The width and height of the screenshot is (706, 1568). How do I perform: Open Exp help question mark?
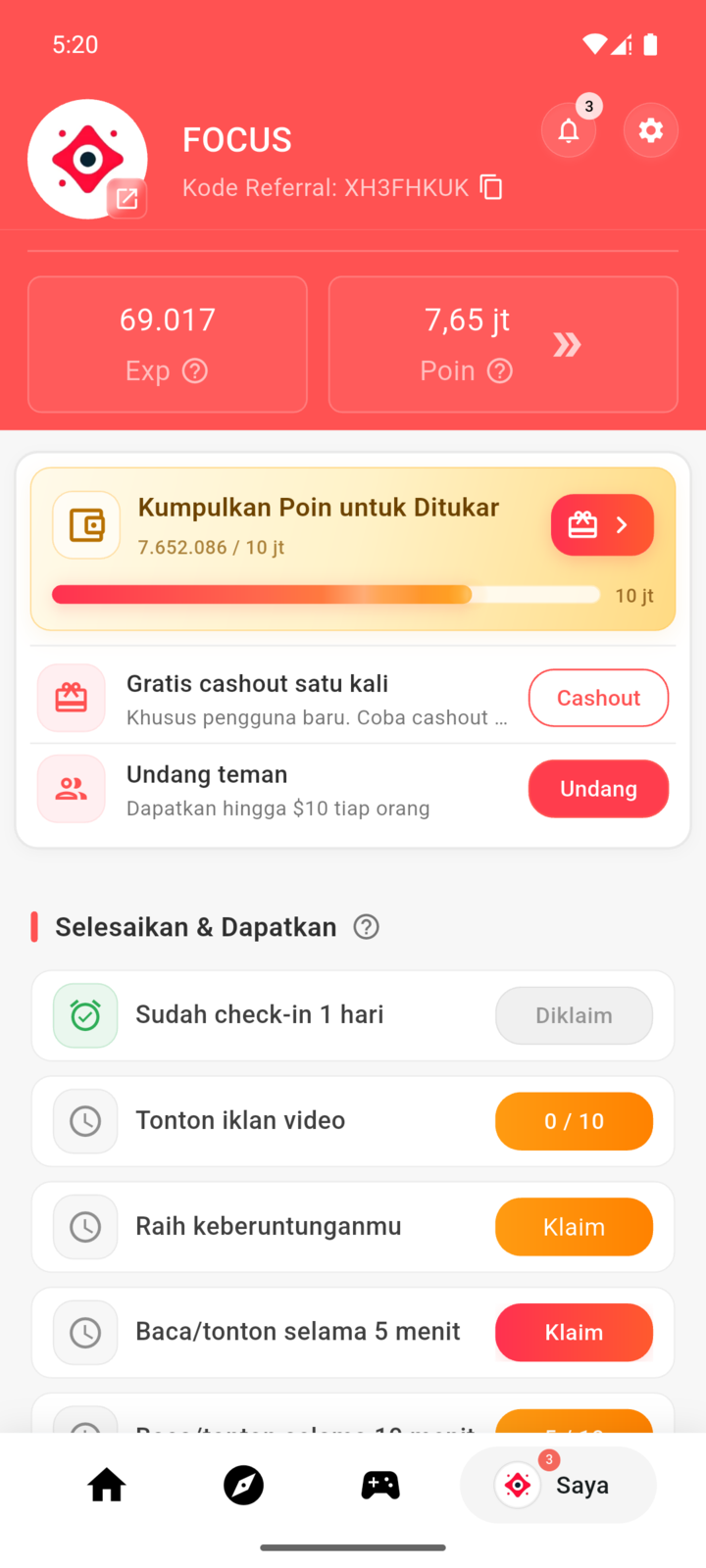click(195, 370)
